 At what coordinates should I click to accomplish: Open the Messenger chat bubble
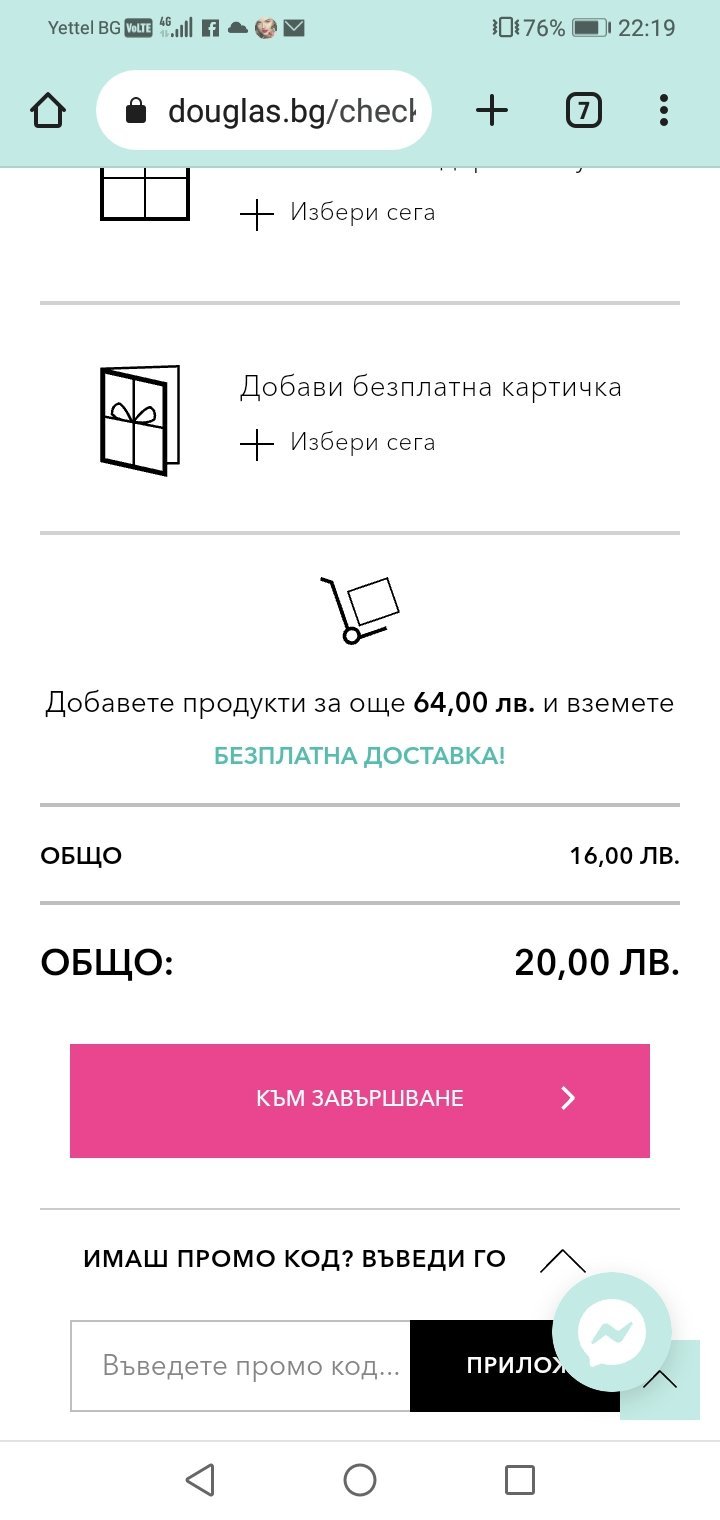611,1331
